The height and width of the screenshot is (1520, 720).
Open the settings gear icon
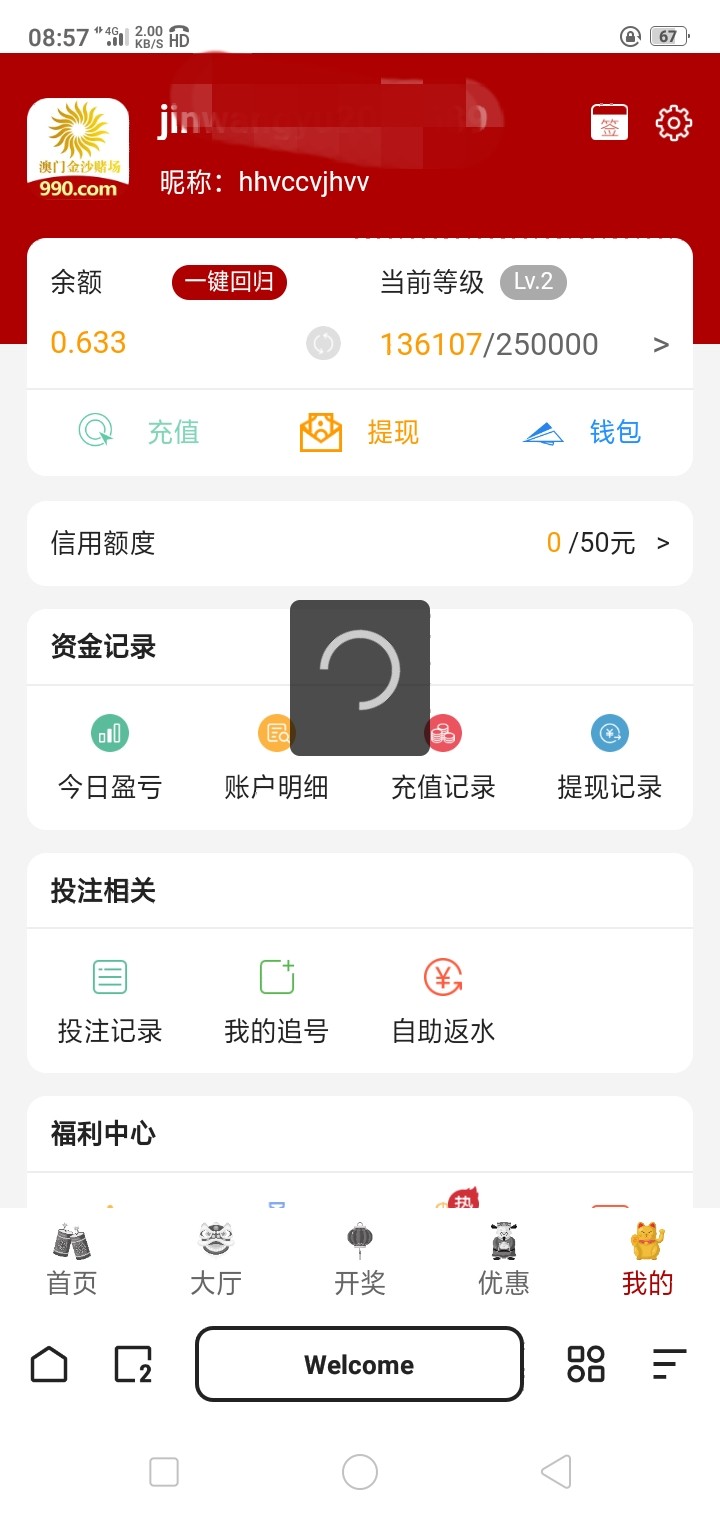click(673, 123)
